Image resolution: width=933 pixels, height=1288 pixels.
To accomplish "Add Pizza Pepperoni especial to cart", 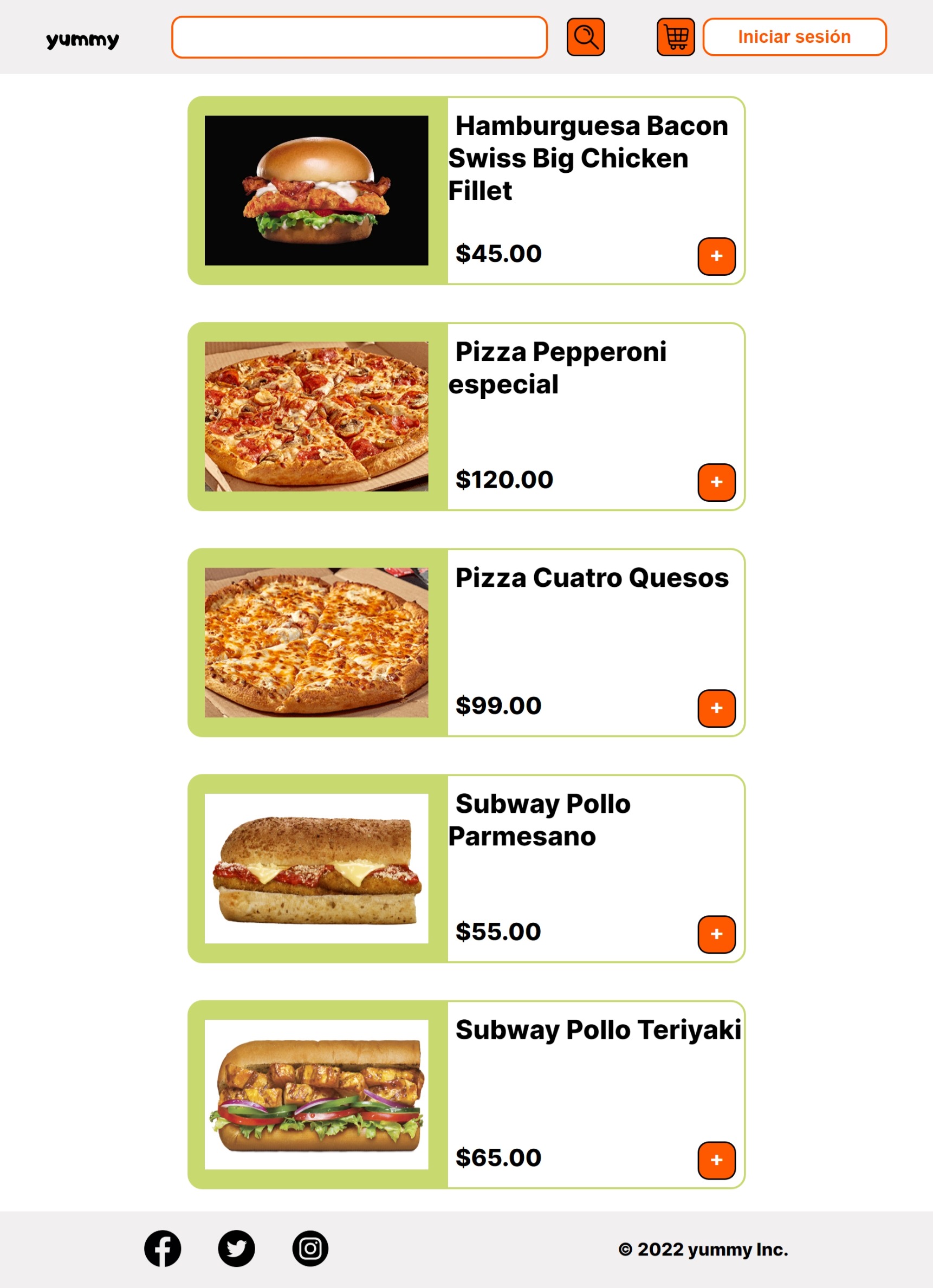I will (x=716, y=482).
